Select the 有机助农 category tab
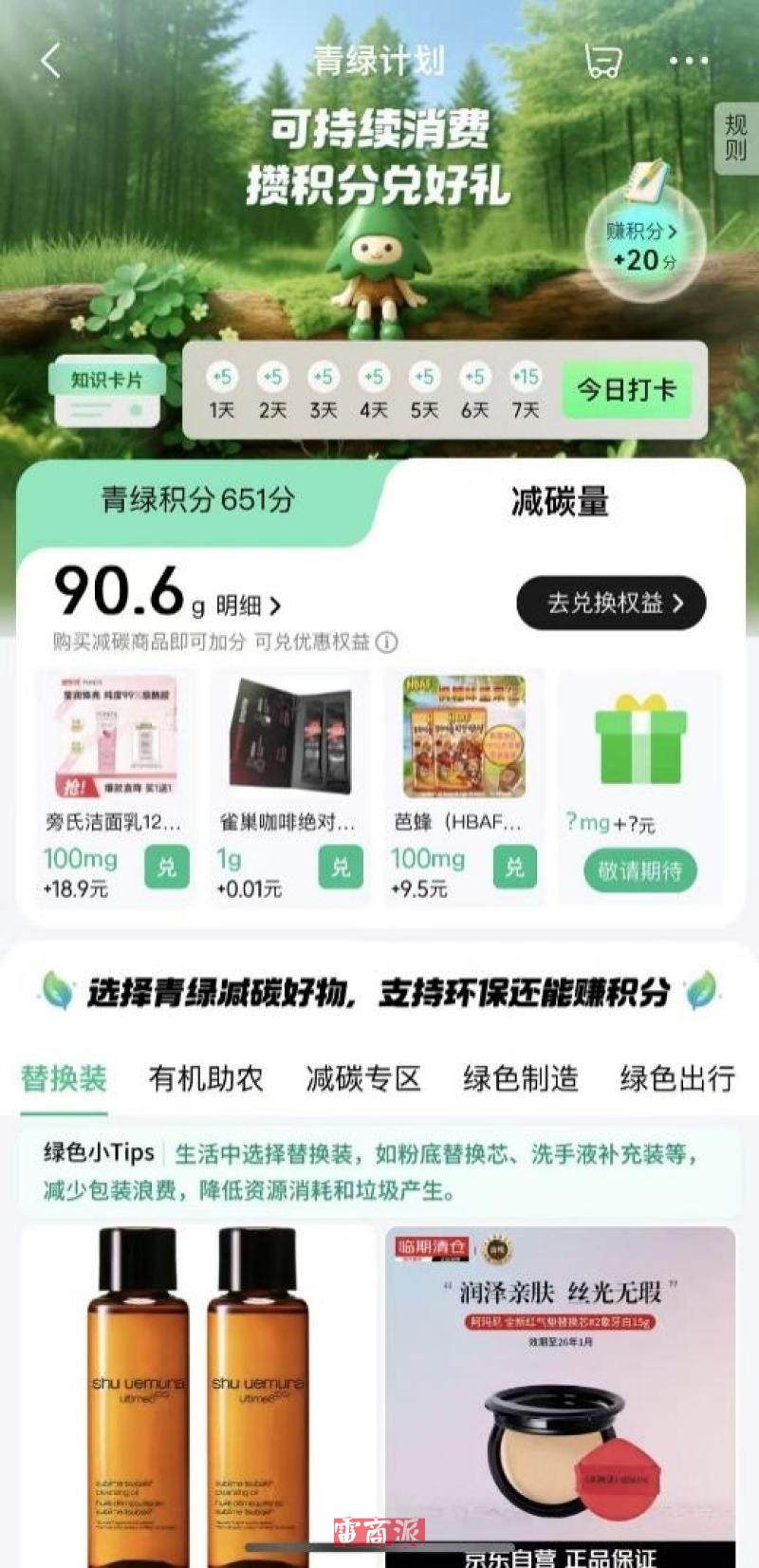The width and height of the screenshot is (759, 1568). (206, 1078)
